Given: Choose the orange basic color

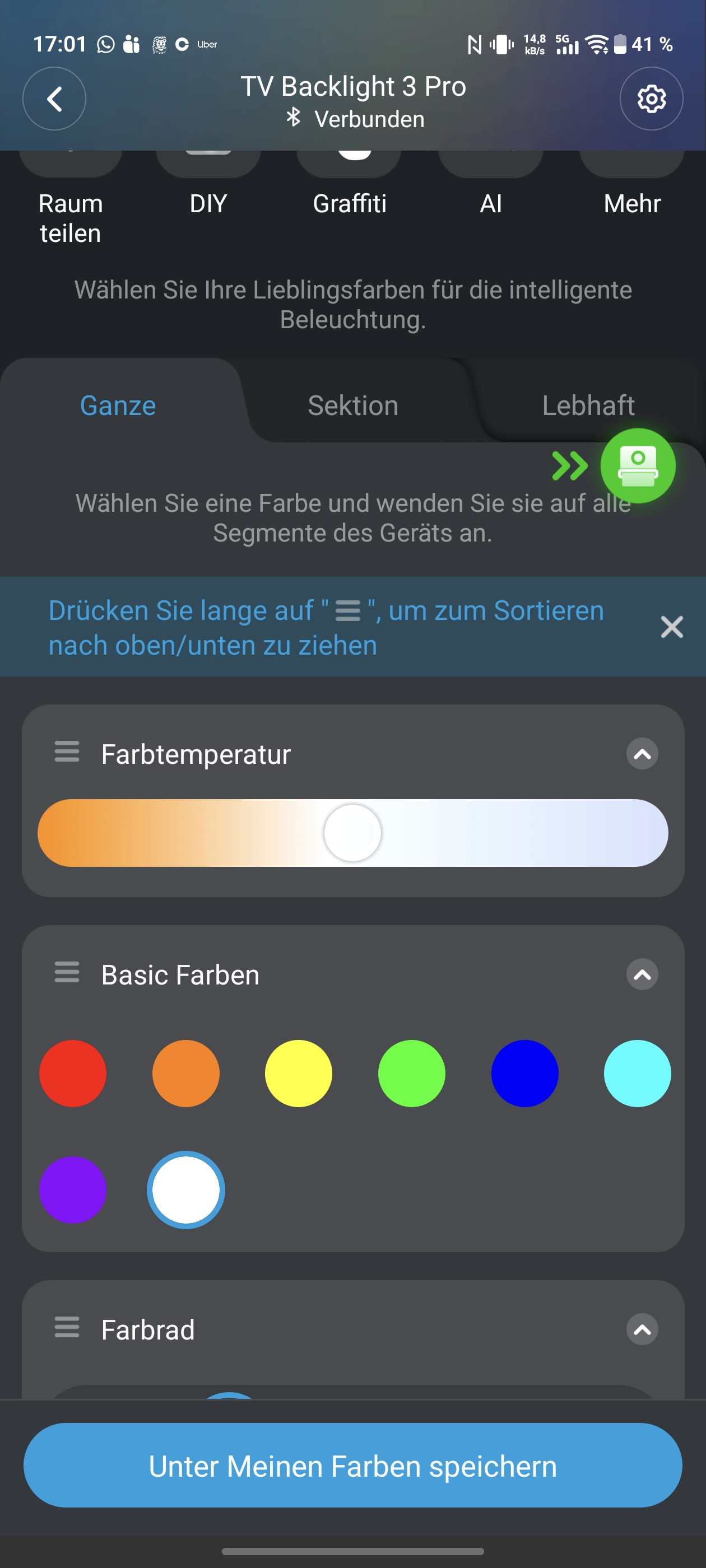Looking at the screenshot, I should tap(186, 1073).
